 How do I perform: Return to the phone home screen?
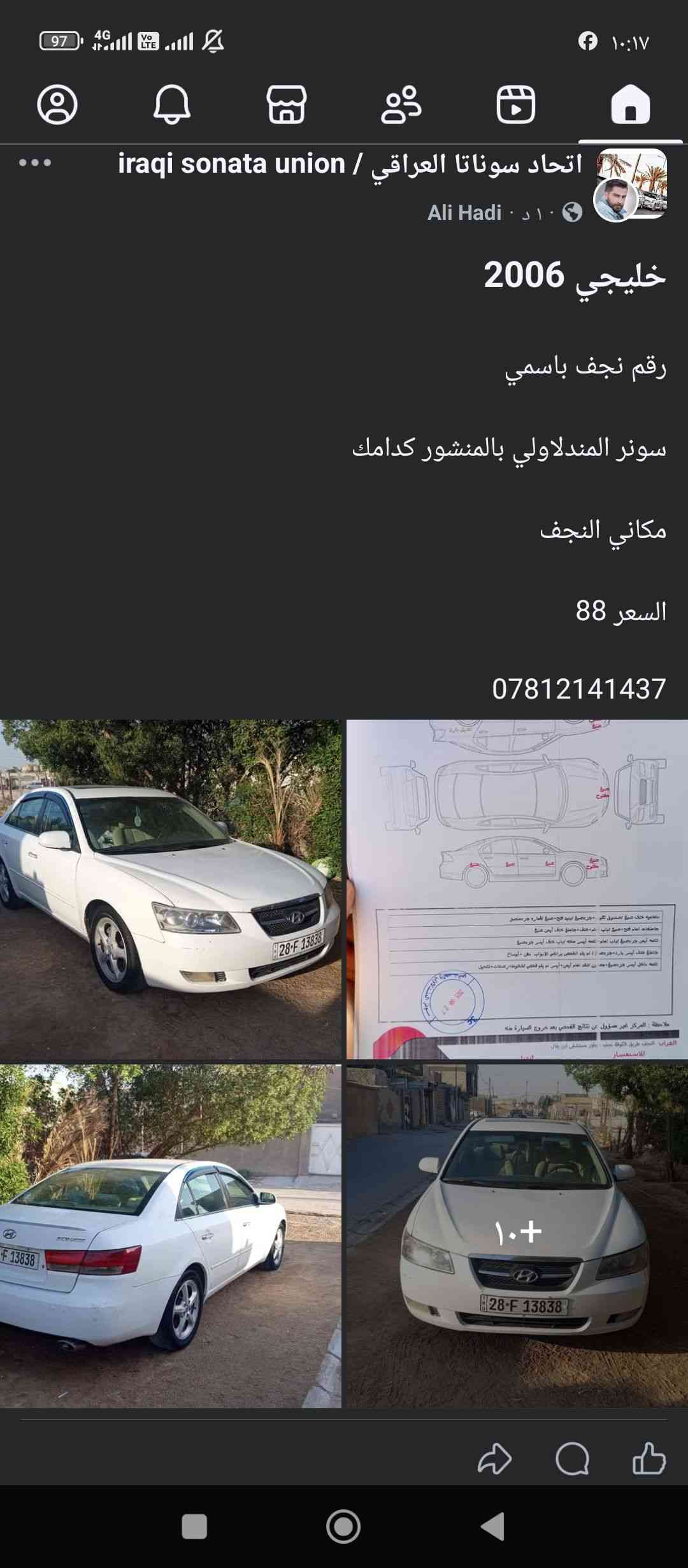point(343,1527)
